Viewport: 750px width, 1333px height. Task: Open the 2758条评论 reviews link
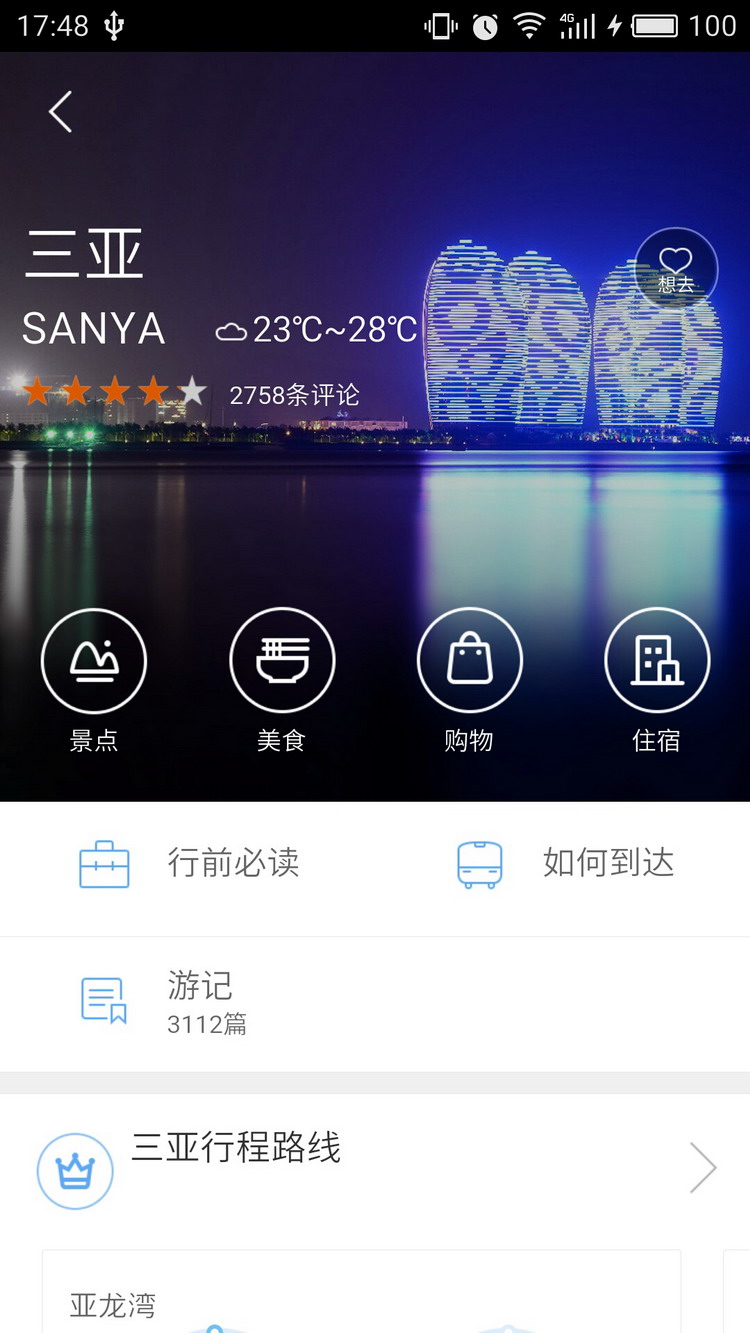point(295,394)
